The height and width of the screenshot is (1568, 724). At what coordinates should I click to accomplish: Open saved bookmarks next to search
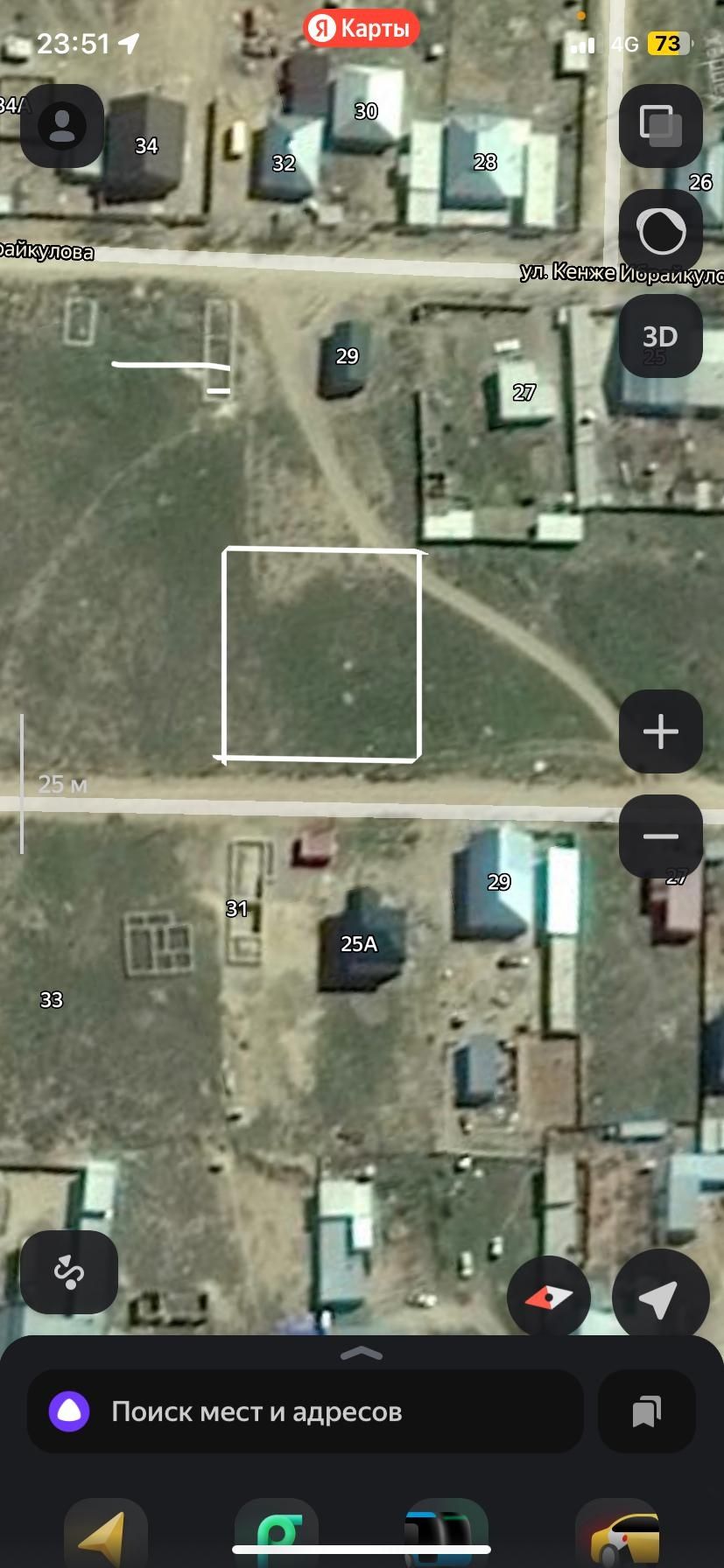click(647, 1411)
